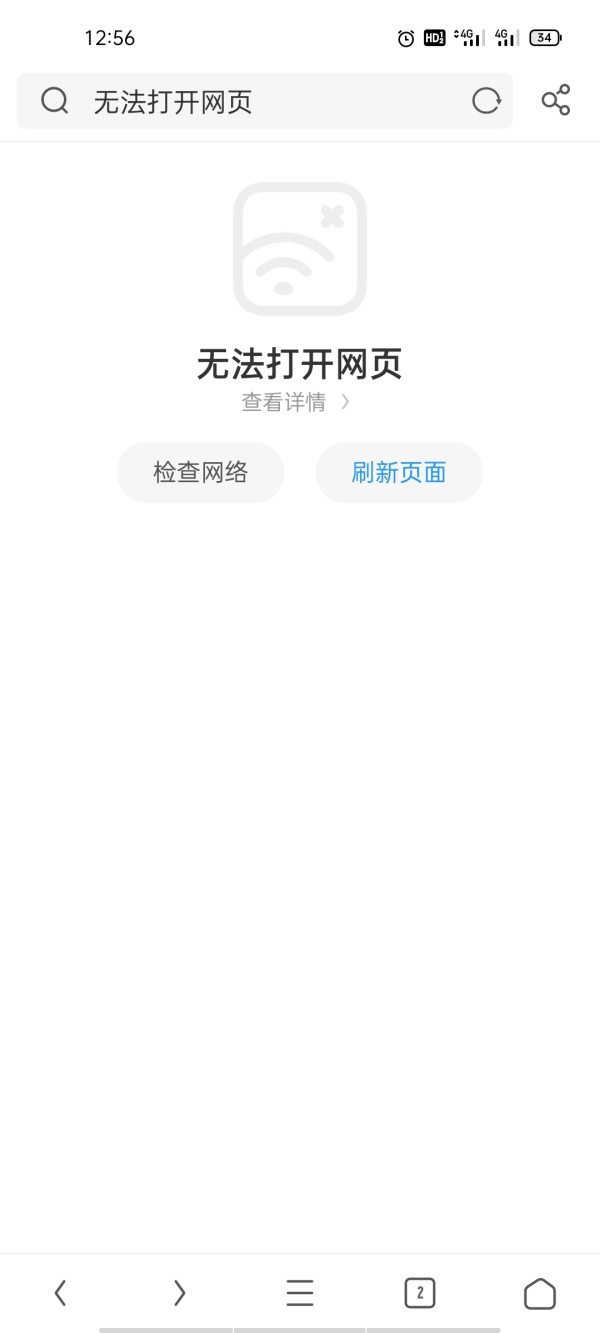The width and height of the screenshot is (600, 1333).
Task: Open the tab switcher showing 2 tabs
Action: click(420, 1293)
